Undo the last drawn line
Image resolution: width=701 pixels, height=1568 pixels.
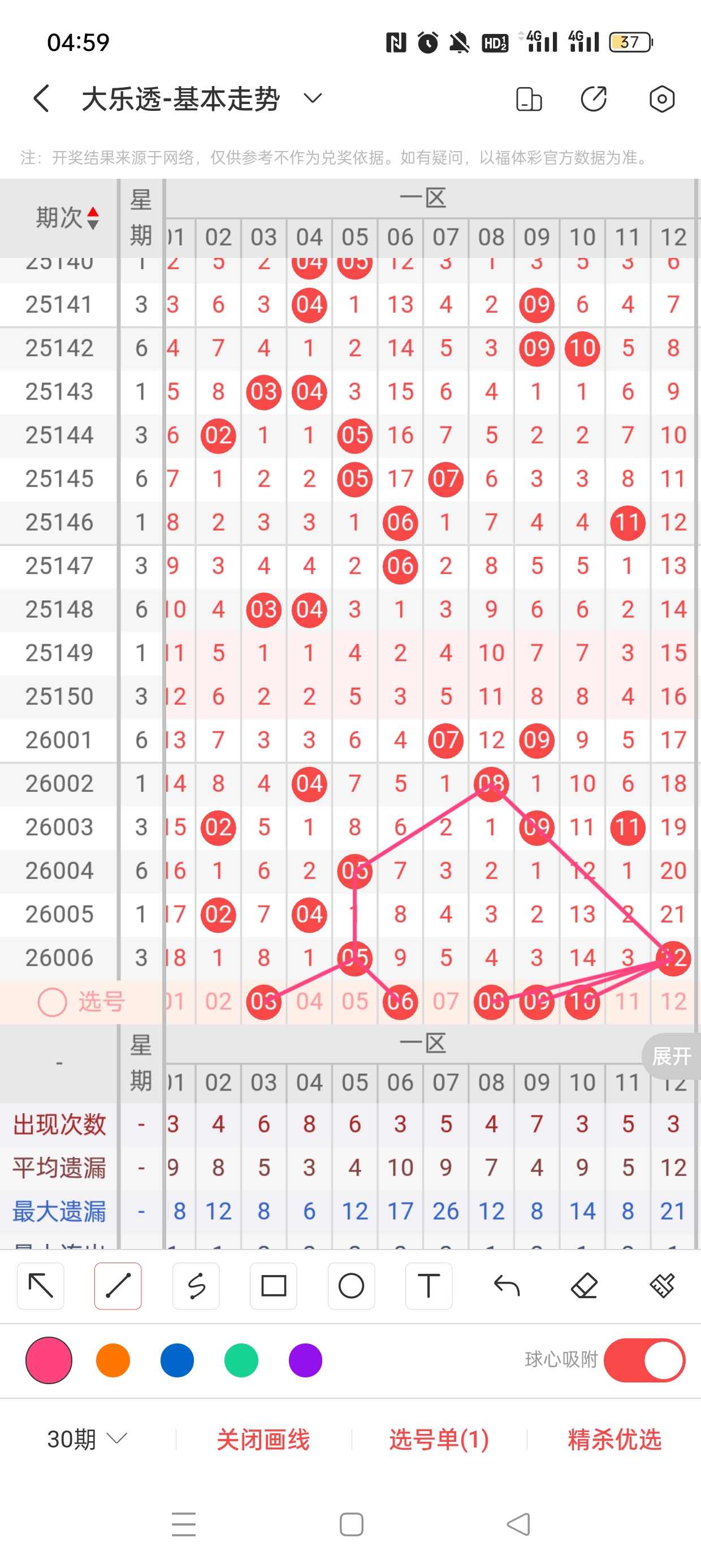(x=507, y=1286)
